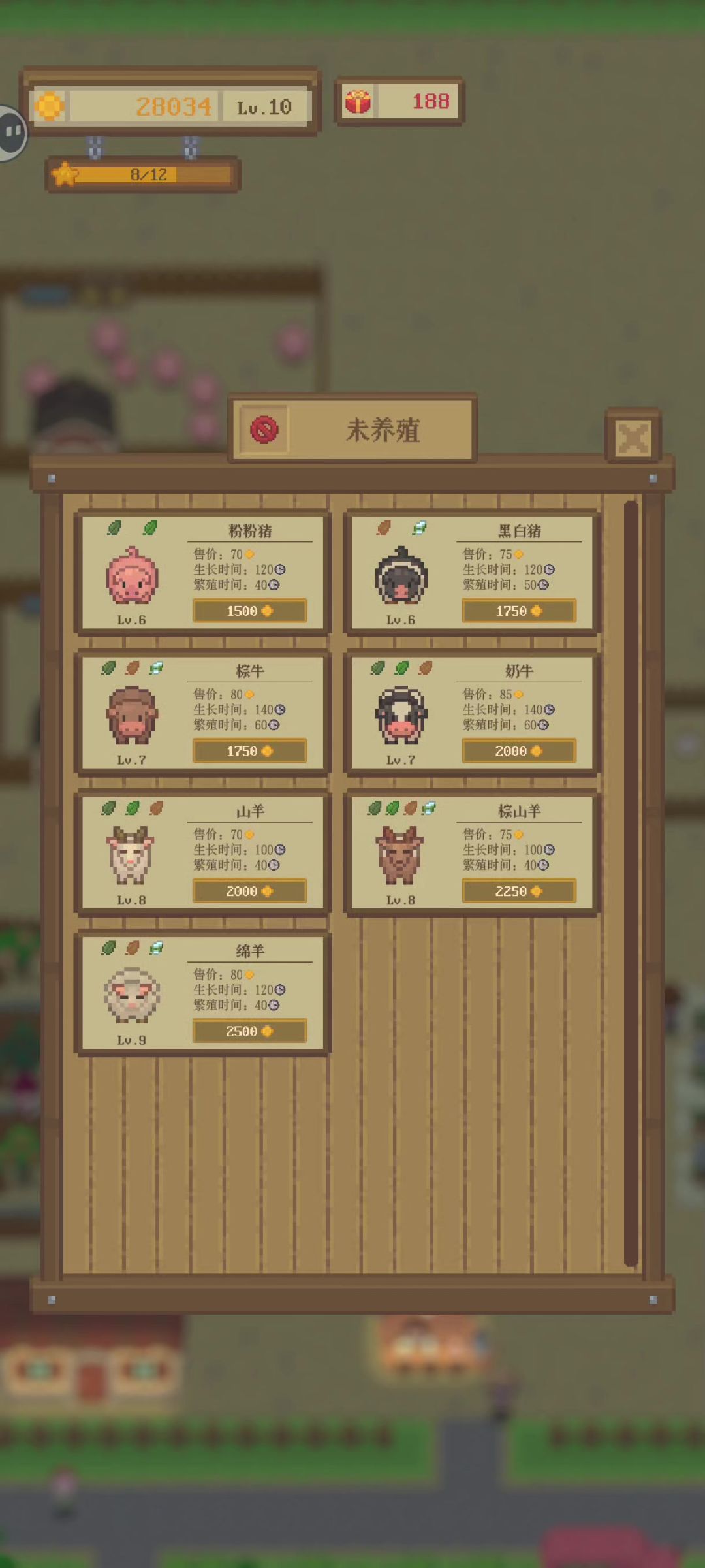Buy 绵羊 for 2500 coins
The image size is (705, 1568).
coord(249,1032)
